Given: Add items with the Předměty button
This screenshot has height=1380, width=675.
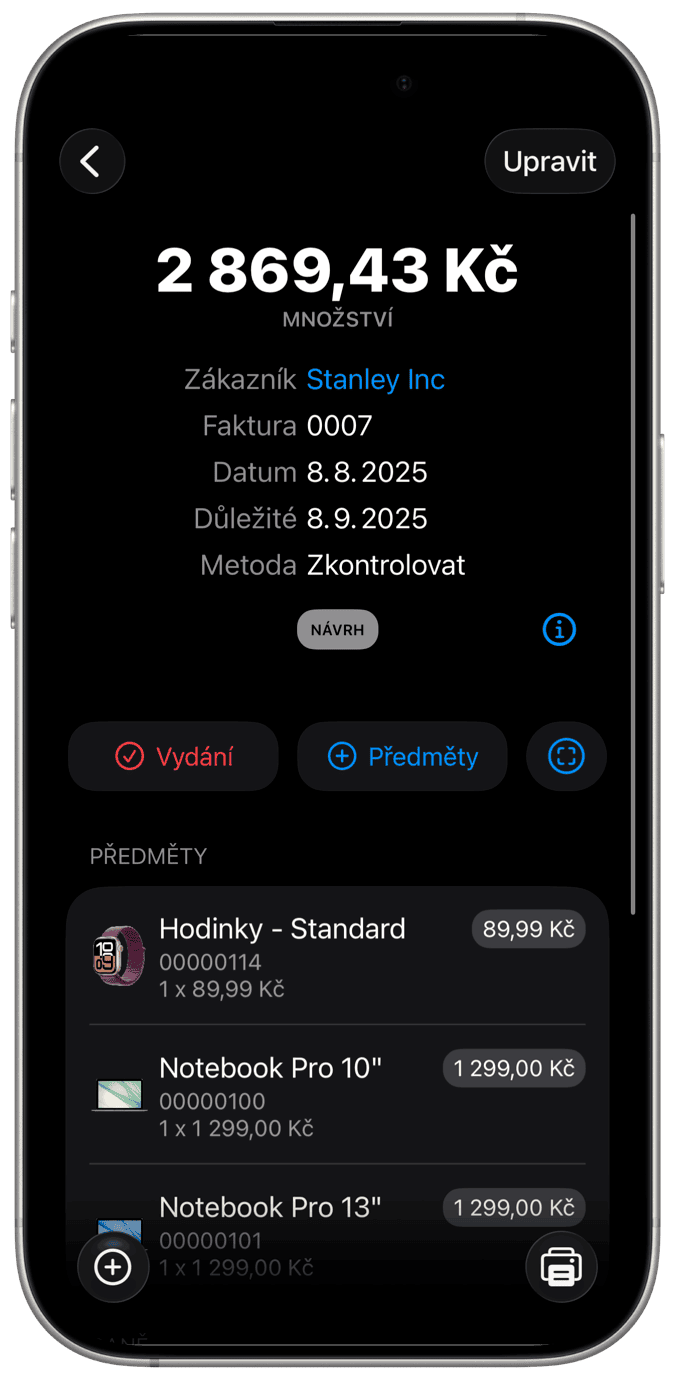Looking at the screenshot, I should pos(402,757).
